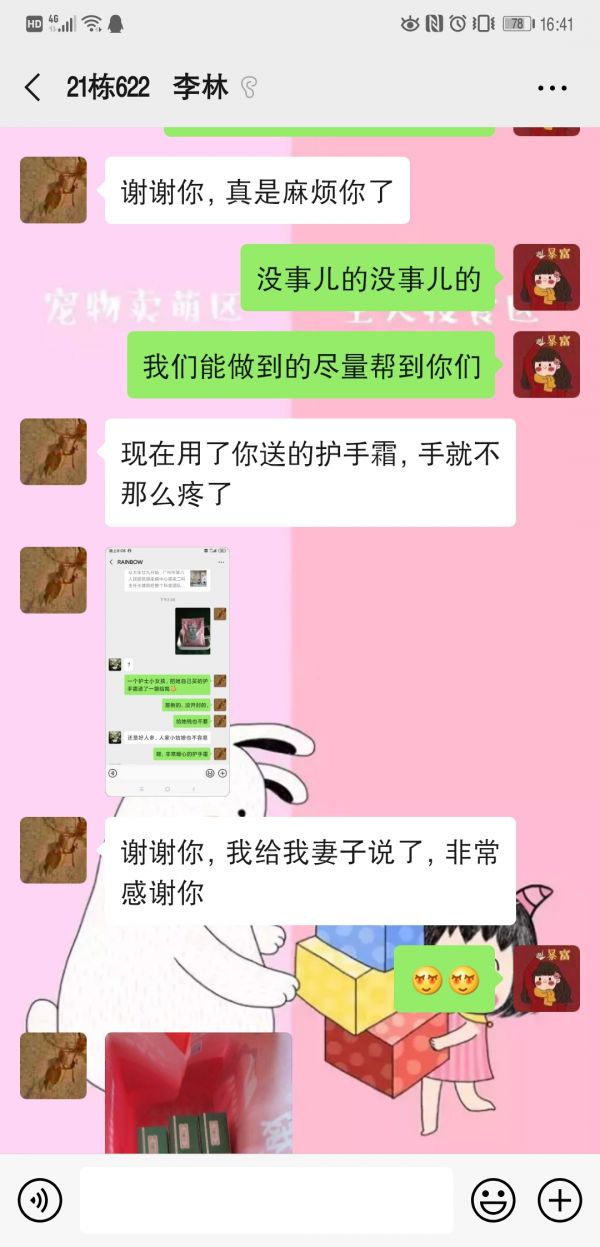This screenshot has width=600, height=1247.
Task: Open the chat info overflow menu
Action: point(551,88)
